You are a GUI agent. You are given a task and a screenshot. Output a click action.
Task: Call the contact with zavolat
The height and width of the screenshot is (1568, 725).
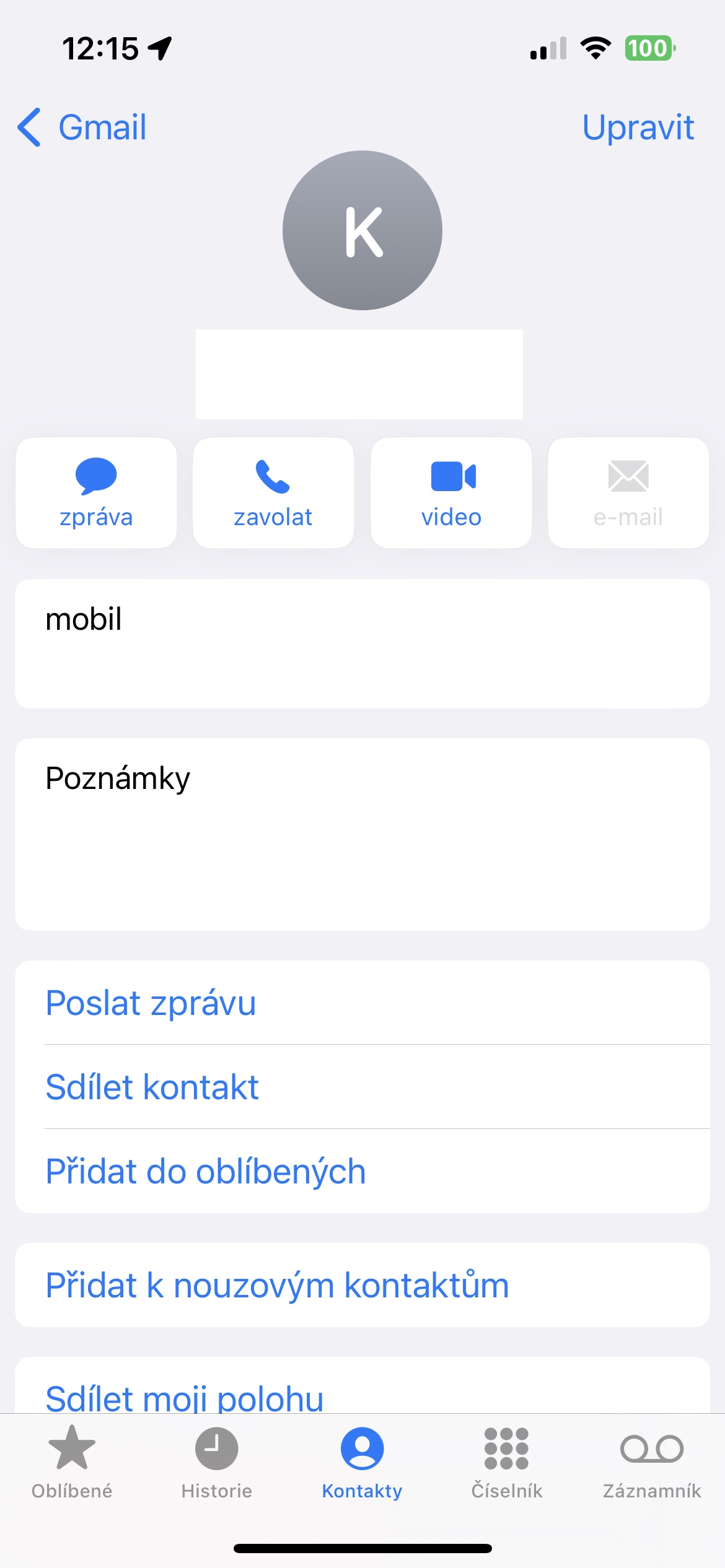pos(273,493)
